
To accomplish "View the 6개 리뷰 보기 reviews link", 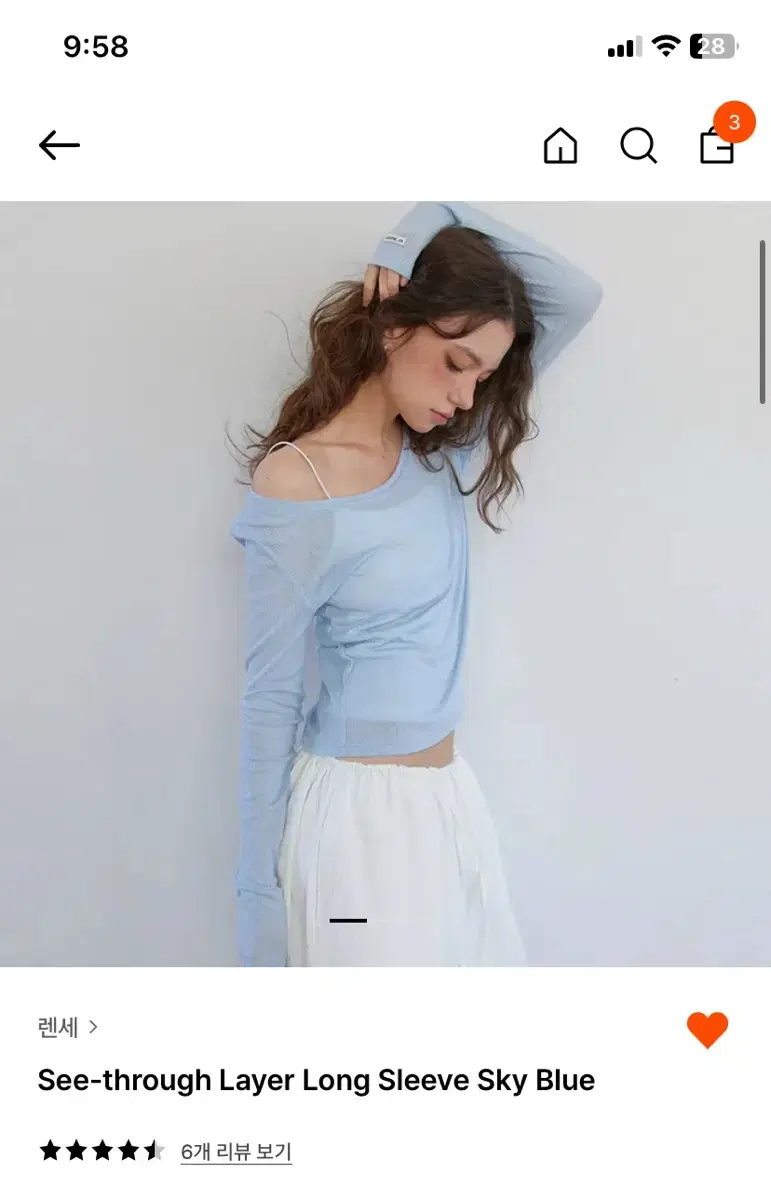I will (x=236, y=1151).
